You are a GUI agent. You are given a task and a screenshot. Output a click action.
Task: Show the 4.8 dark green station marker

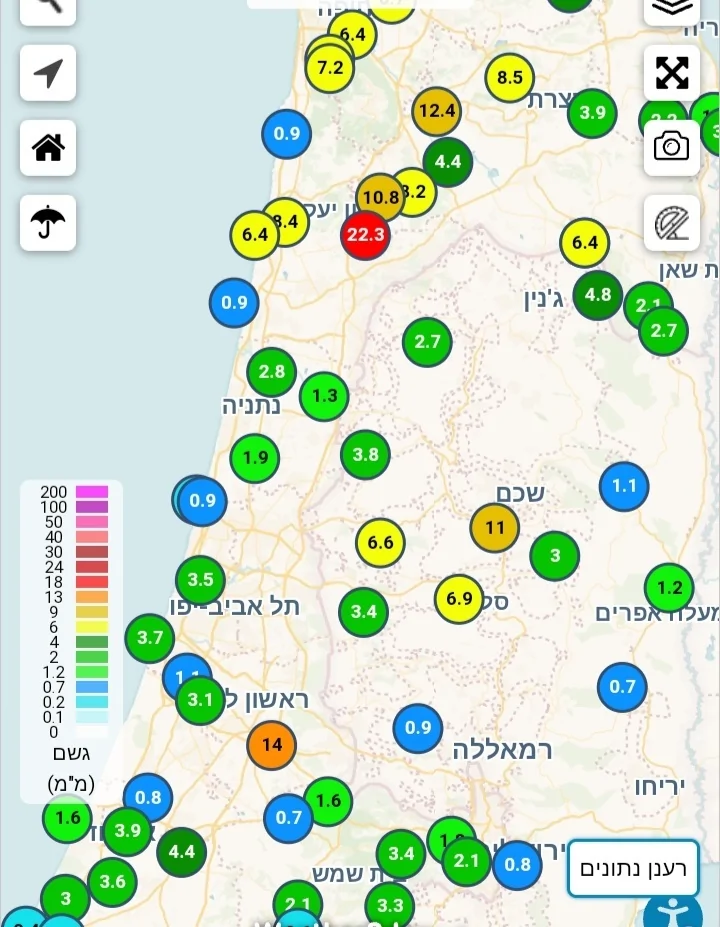tap(598, 295)
